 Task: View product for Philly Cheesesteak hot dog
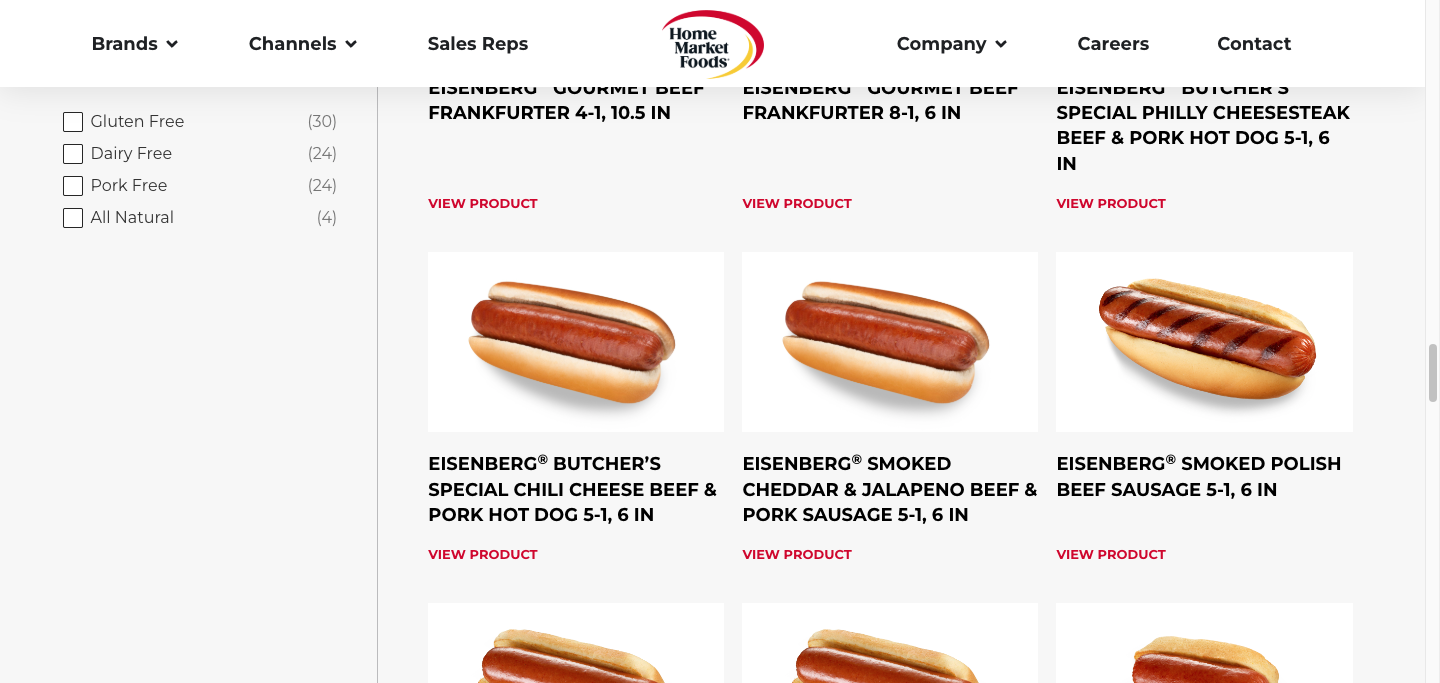pos(1111,203)
